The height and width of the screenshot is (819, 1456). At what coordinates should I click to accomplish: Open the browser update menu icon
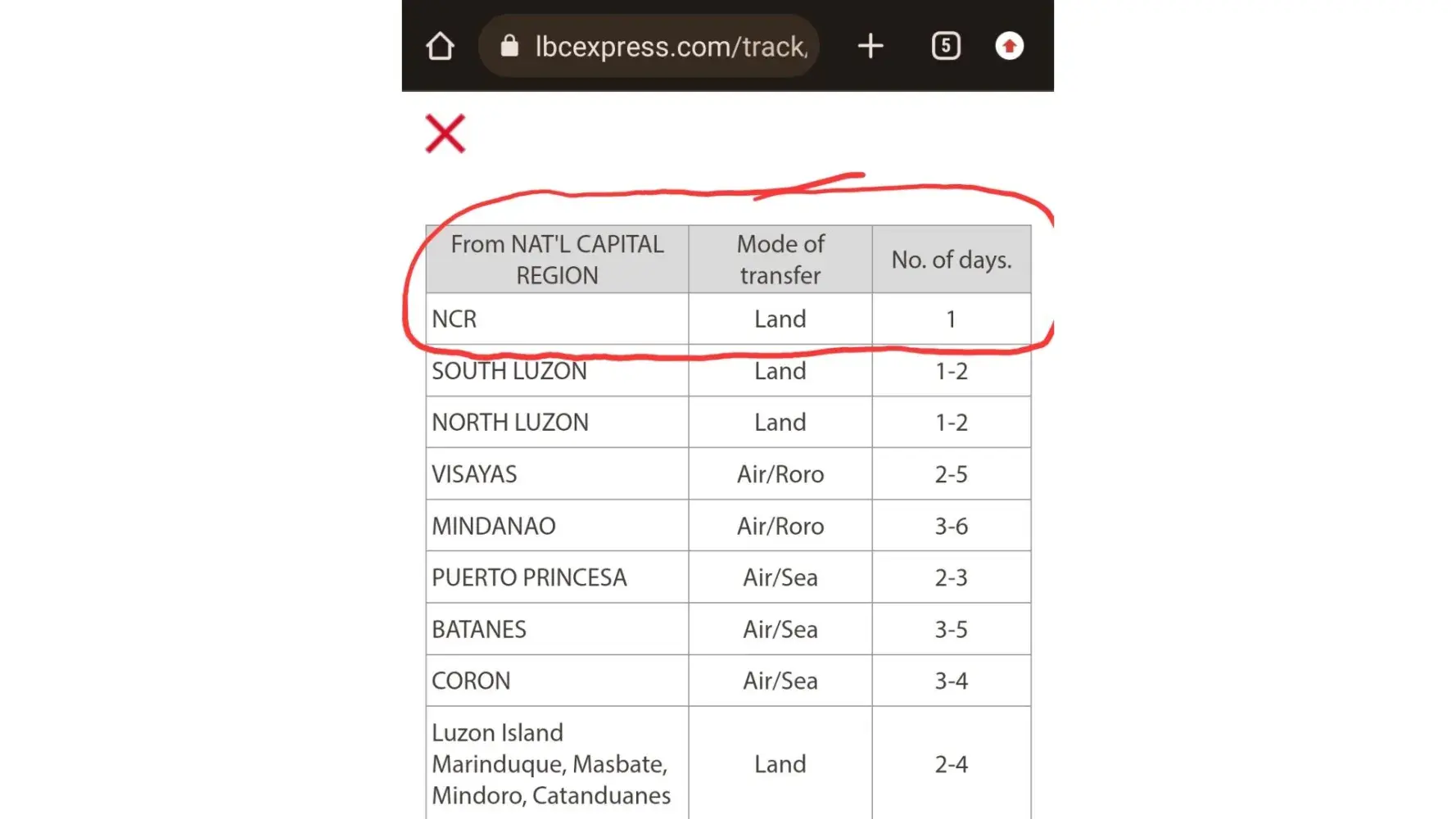click(1009, 46)
